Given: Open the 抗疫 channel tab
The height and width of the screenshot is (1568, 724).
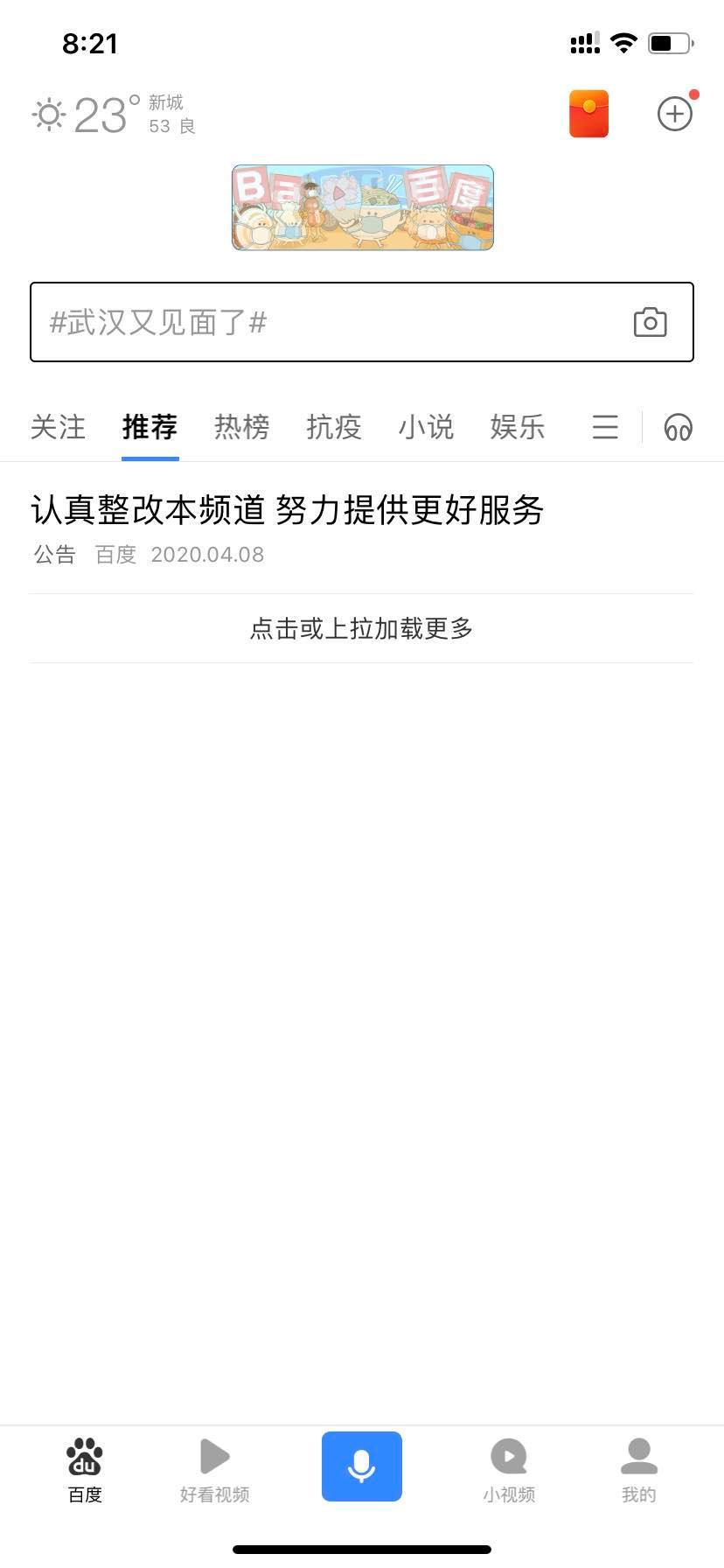Looking at the screenshot, I should [x=333, y=427].
